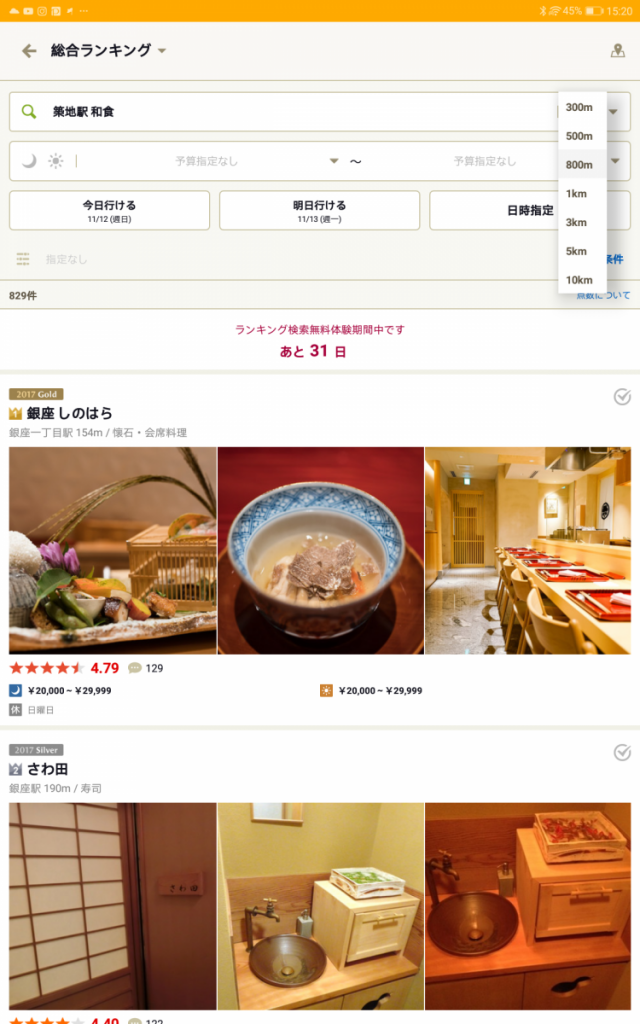
Task: Set search radius to 1km
Action: coord(576,193)
